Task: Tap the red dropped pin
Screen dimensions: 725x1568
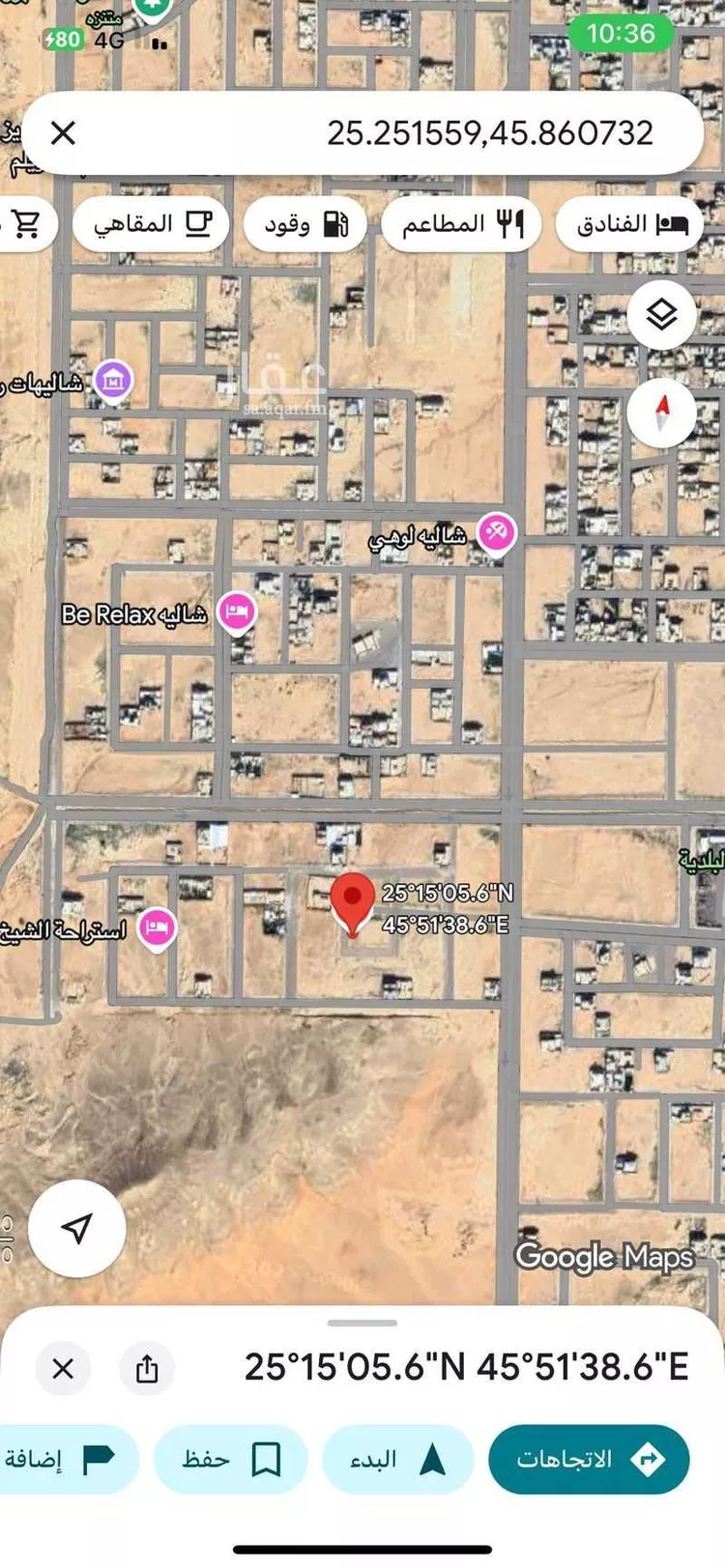Action: [353, 898]
